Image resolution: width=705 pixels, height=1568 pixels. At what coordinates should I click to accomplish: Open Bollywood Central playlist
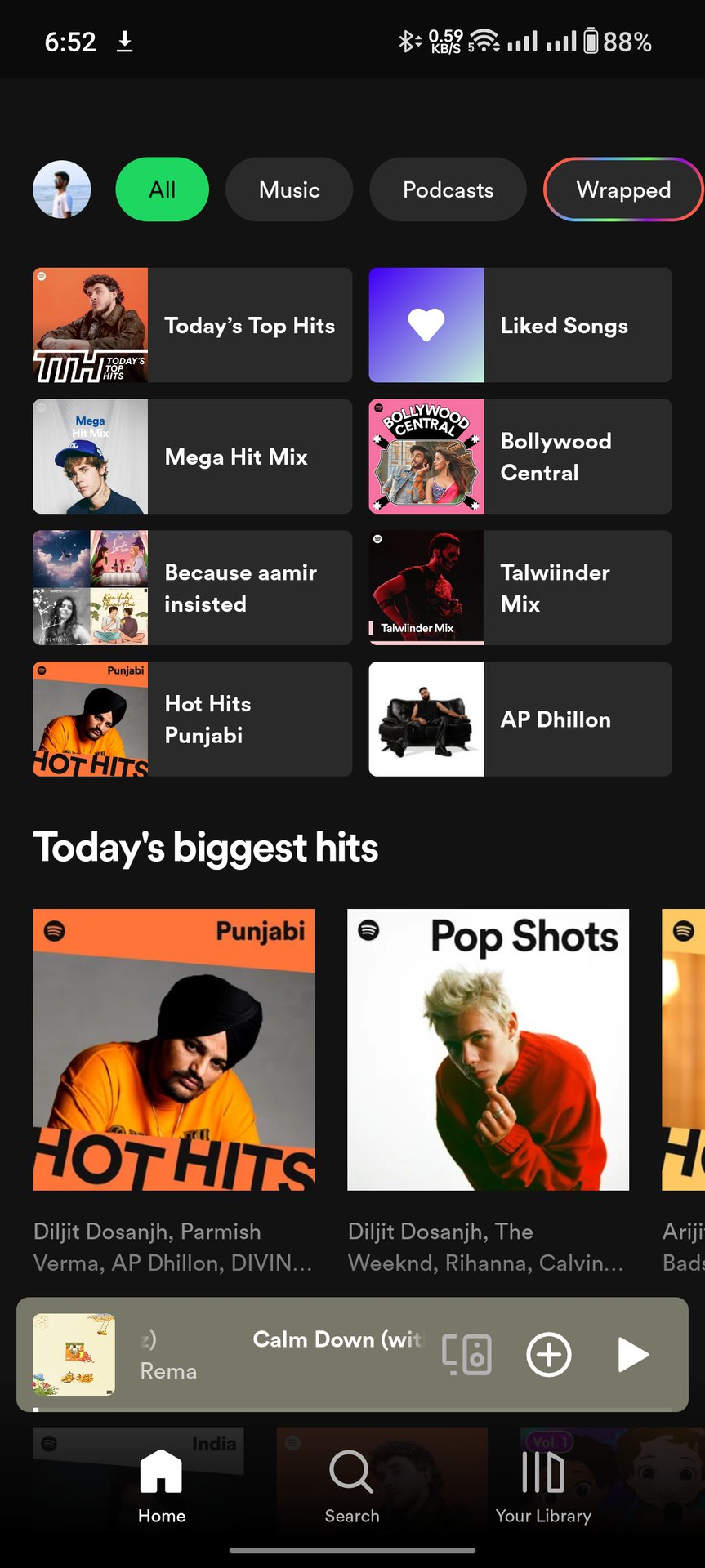tap(520, 457)
